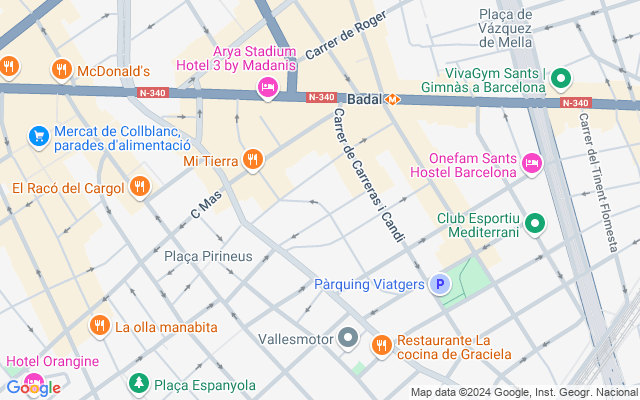Viewport: 640px width, 400px height.
Task: Open La olla manabita restaurant pin
Action: point(99,325)
